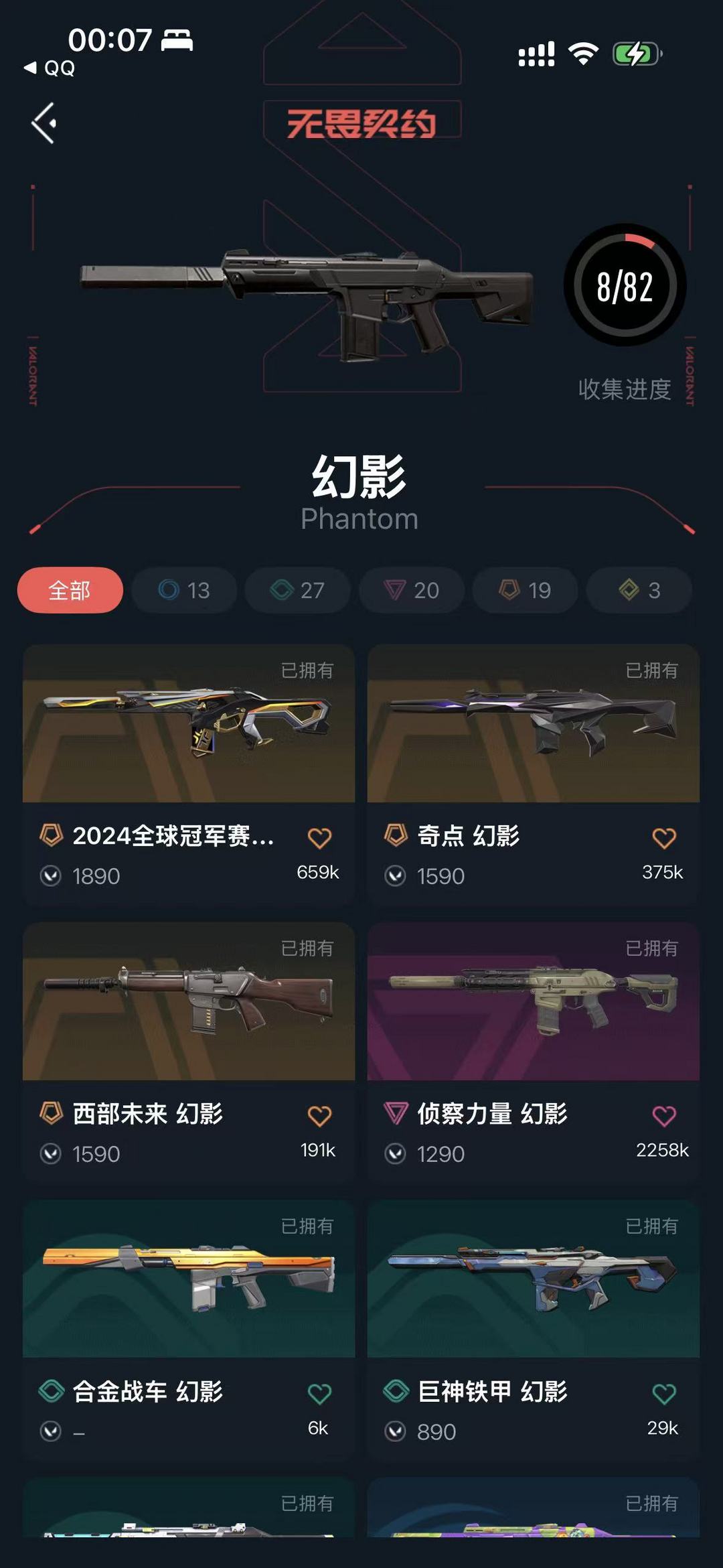Unfavorite the 侦察力量 幻影 skin

[x=665, y=1115]
